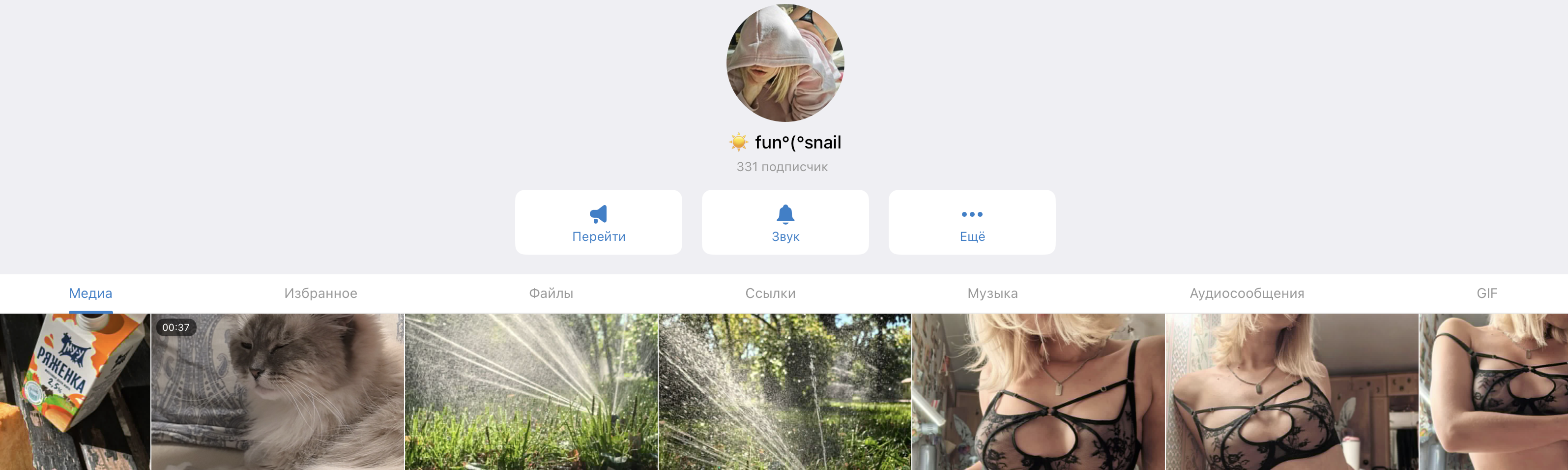The image size is (1568, 470).
Task: Toggle the Звук notifications button
Action: [x=785, y=222]
